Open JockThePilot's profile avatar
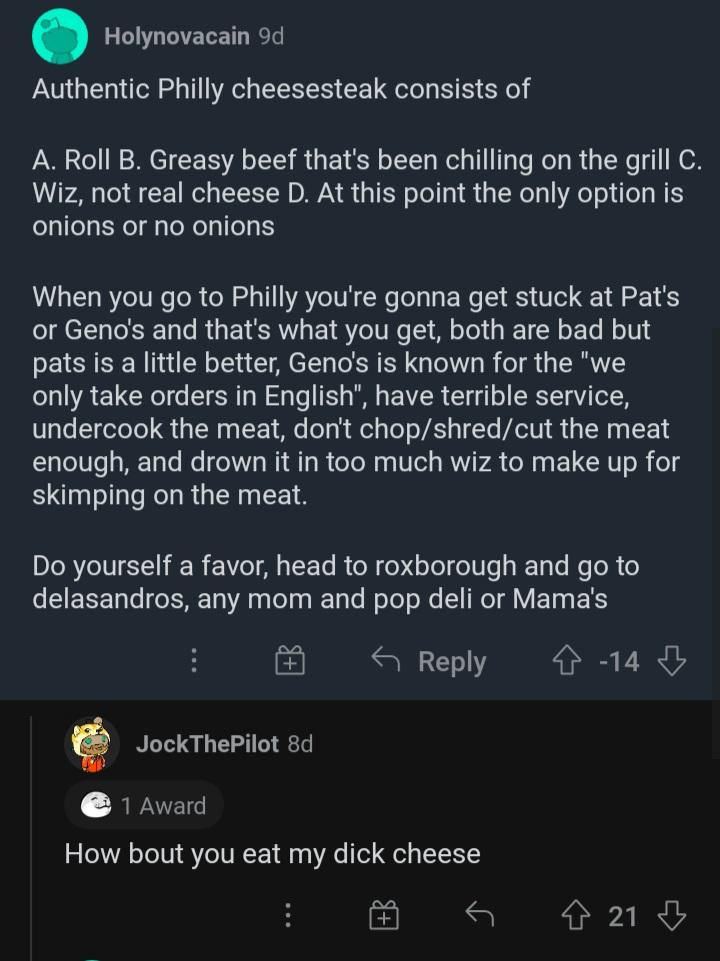Image resolution: width=720 pixels, height=961 pixels. pyautogui.click(x=92, y=743)
